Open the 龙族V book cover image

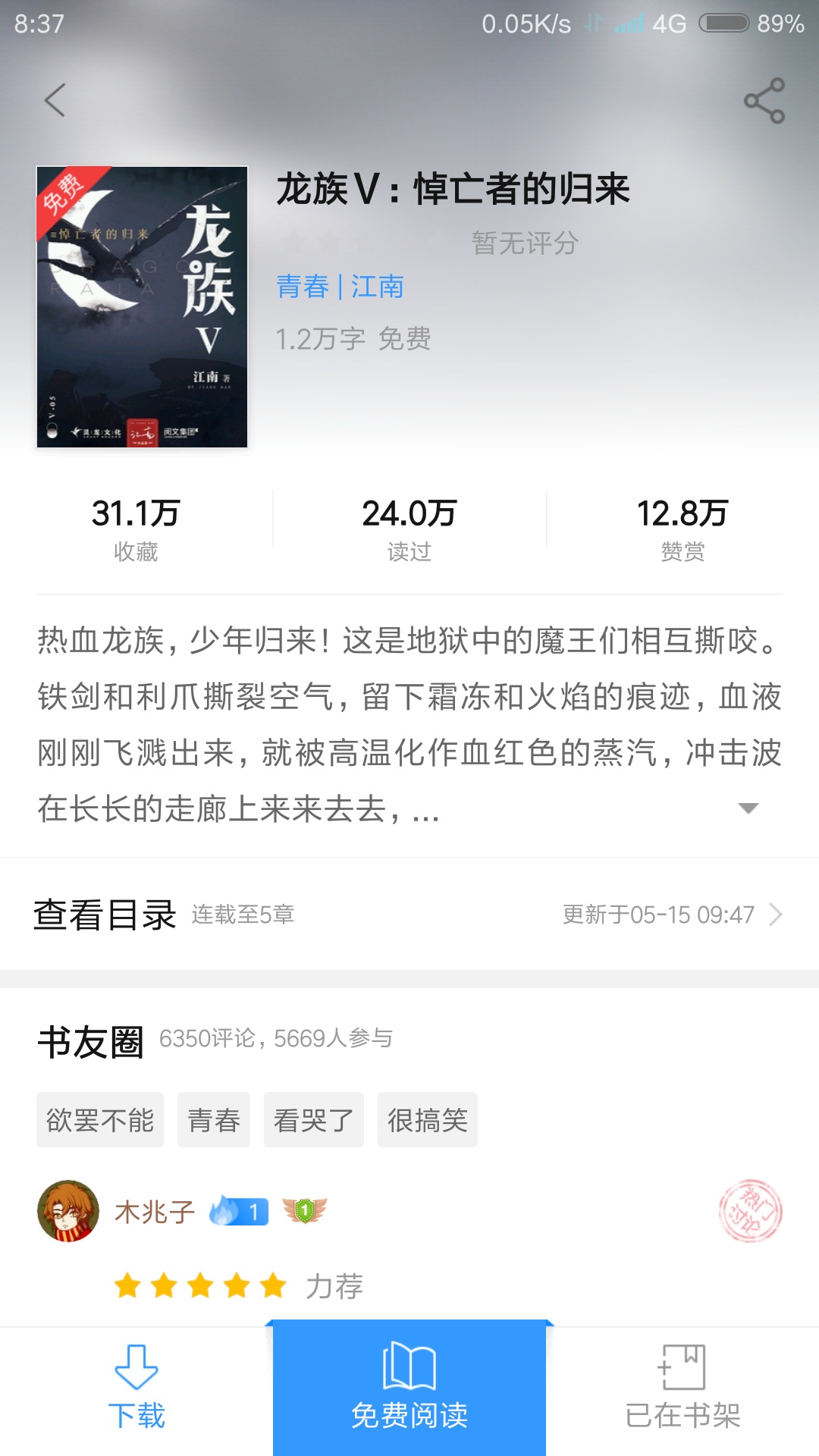point(143,306)
